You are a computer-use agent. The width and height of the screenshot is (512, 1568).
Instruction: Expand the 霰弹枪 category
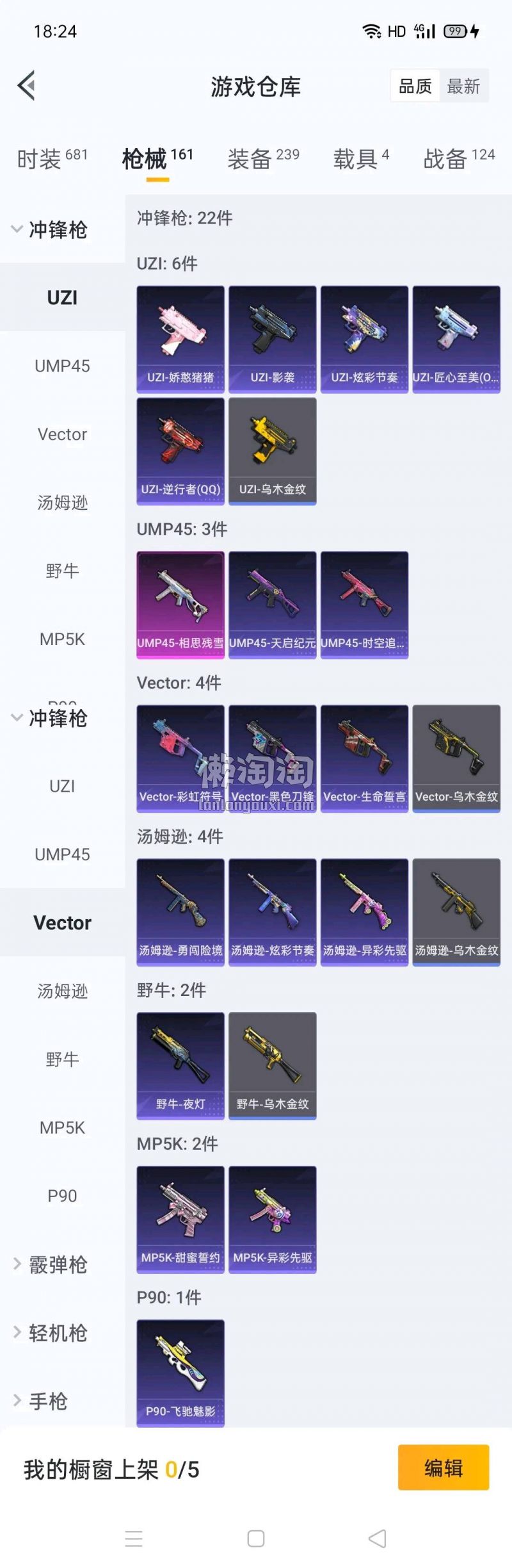click(x=58, y=1264)
